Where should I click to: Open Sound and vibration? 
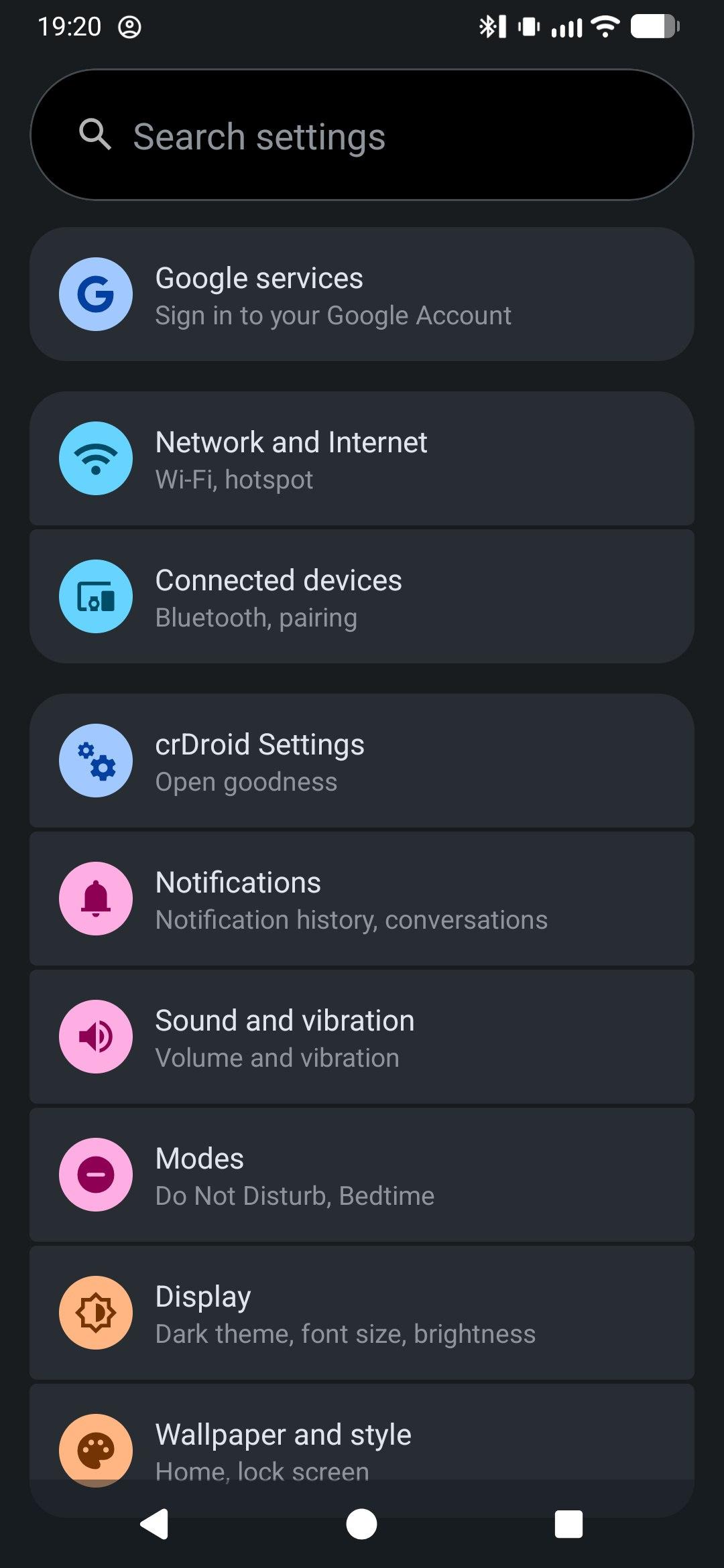click(x=362, y=1037)
